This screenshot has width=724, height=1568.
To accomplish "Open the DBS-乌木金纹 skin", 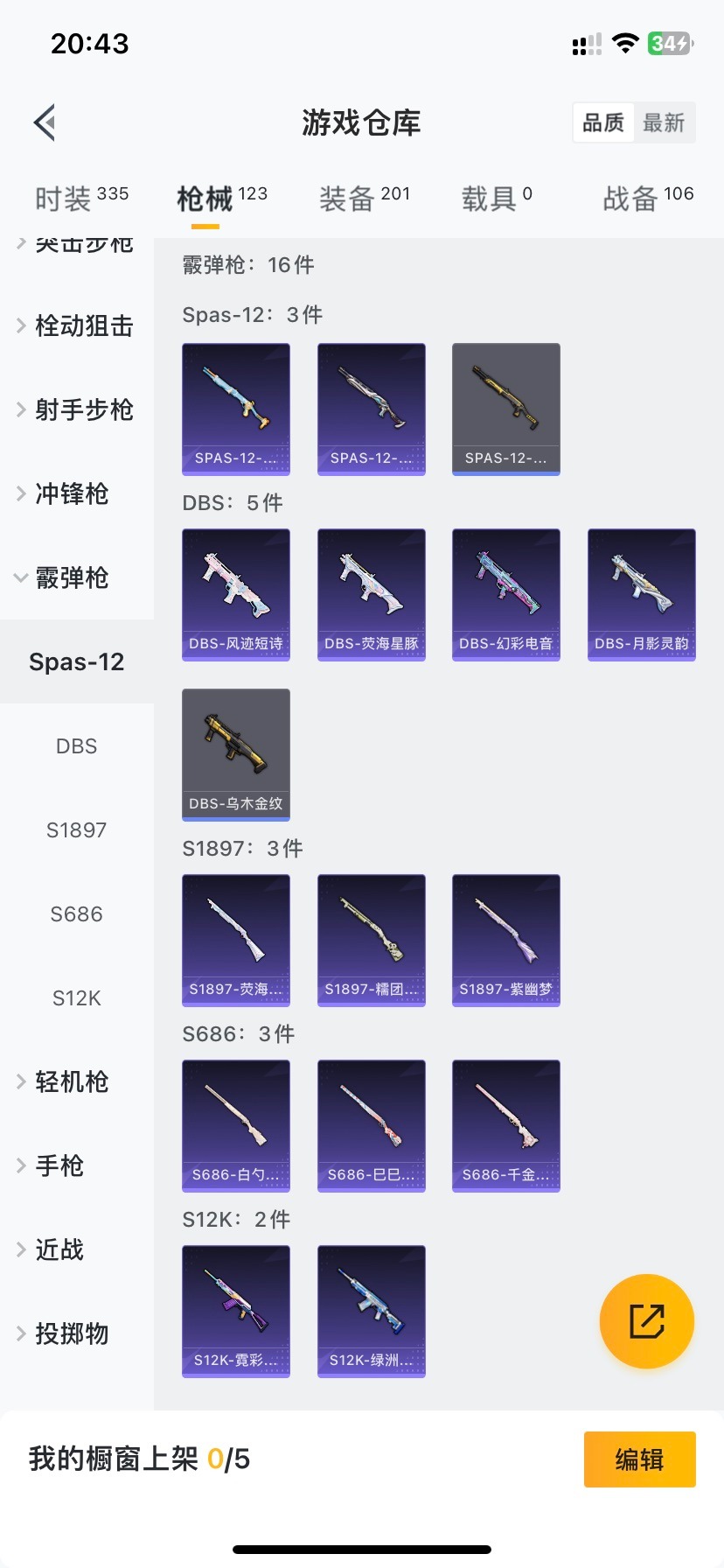I will [236, 754].
